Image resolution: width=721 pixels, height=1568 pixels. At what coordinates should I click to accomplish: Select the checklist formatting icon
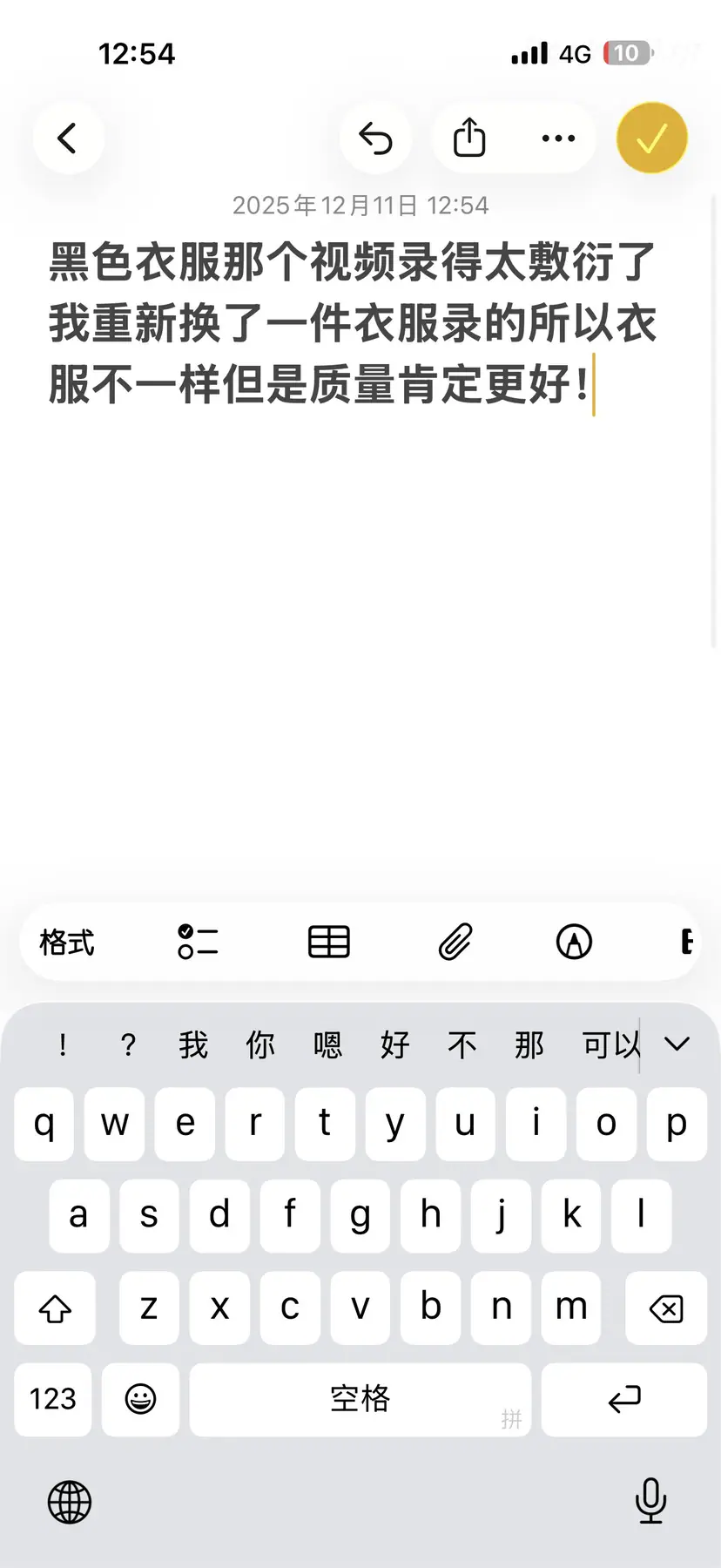196,943
